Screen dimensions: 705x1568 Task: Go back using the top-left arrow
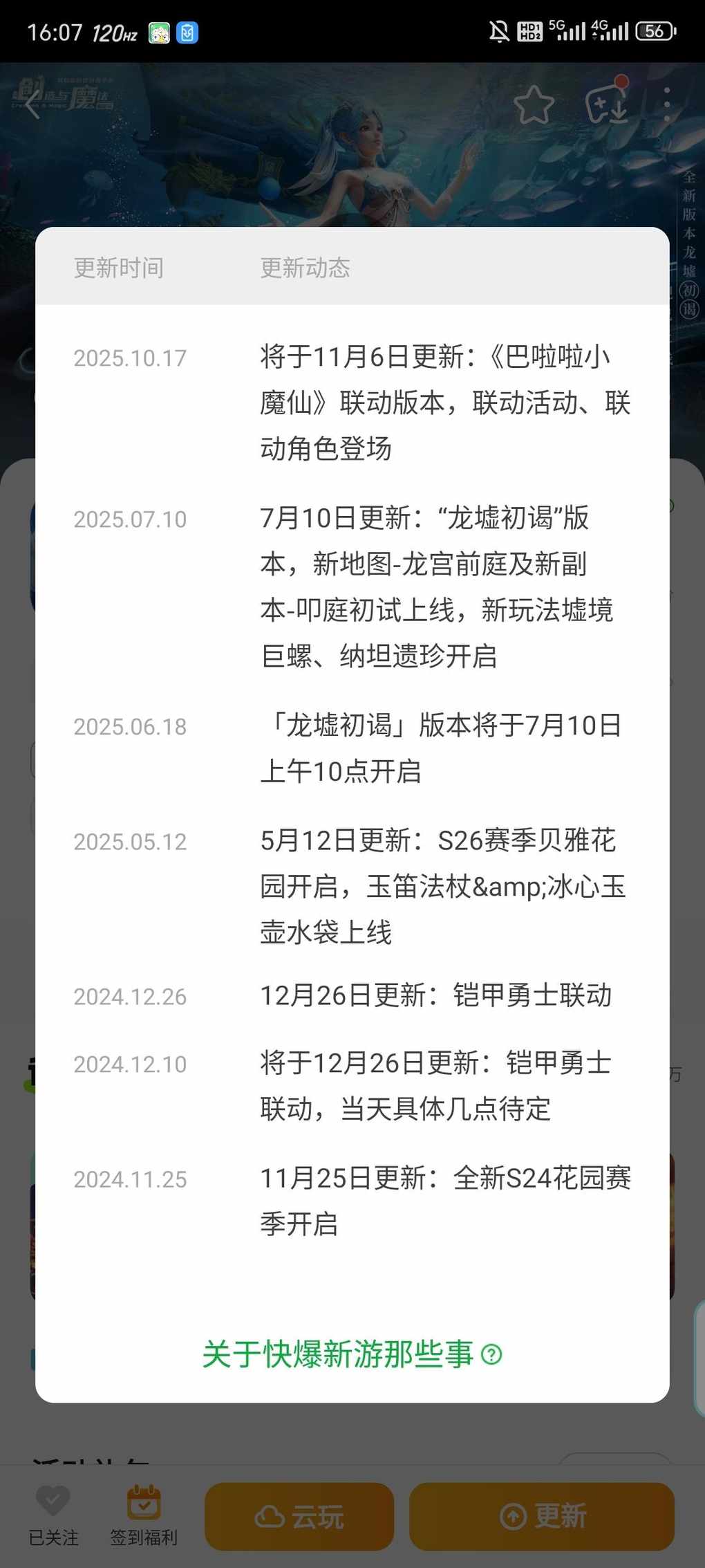[32, 106]
